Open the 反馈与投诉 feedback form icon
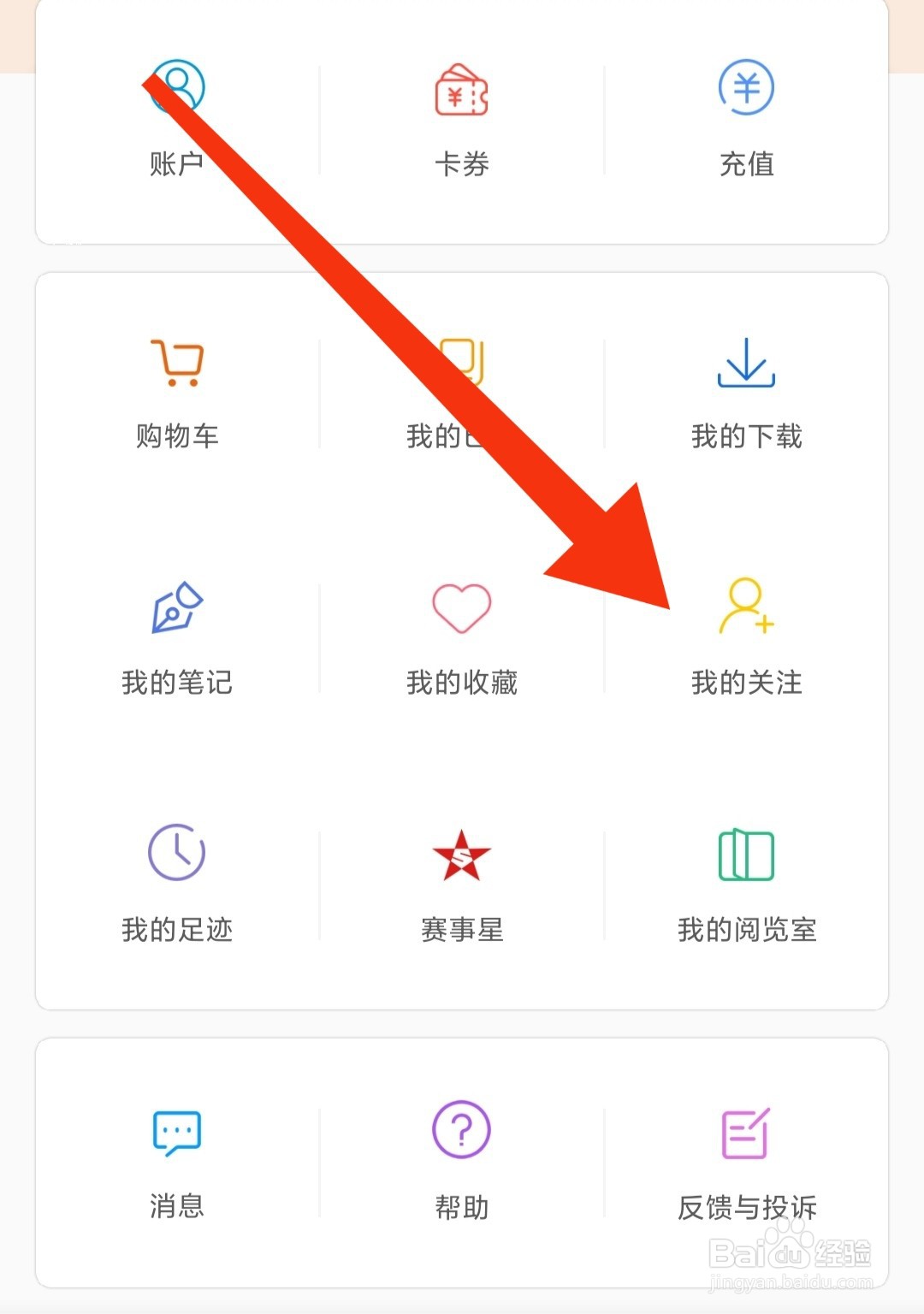Image resolution: width=924 pixels, height=1314 pixels. tap(747, 1131)
